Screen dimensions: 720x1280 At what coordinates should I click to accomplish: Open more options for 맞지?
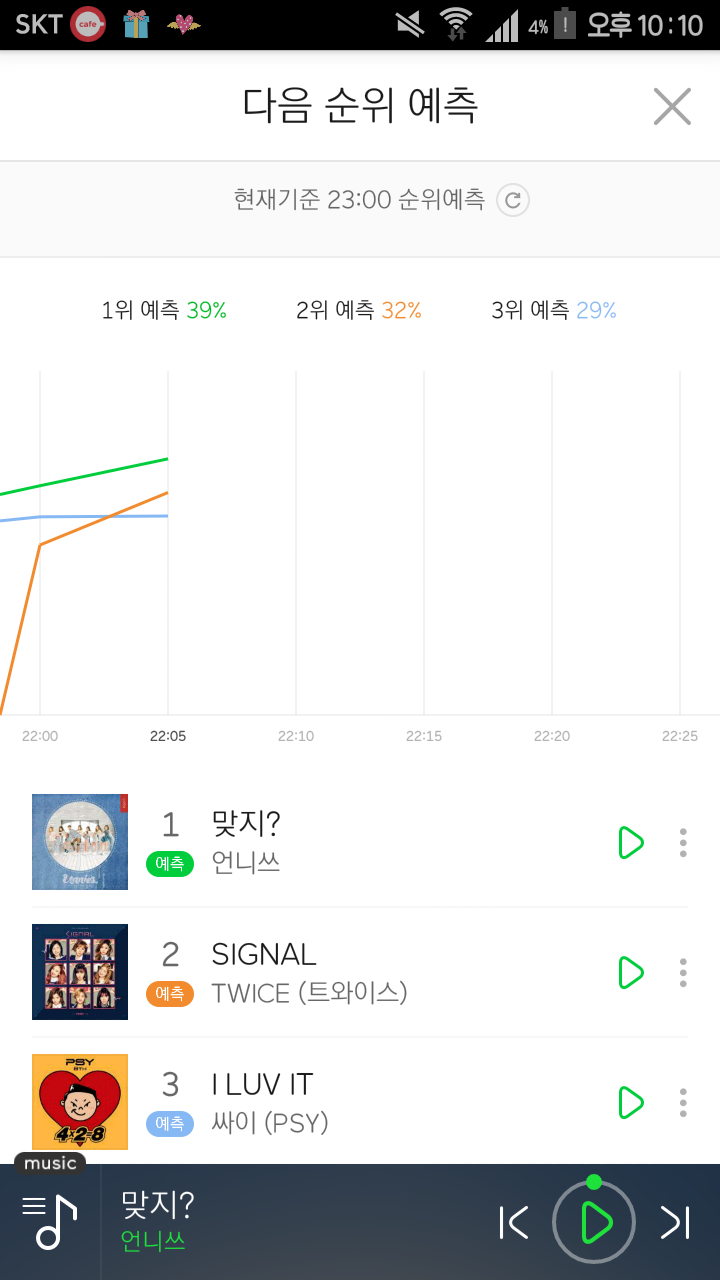click(x=683, y=843)
